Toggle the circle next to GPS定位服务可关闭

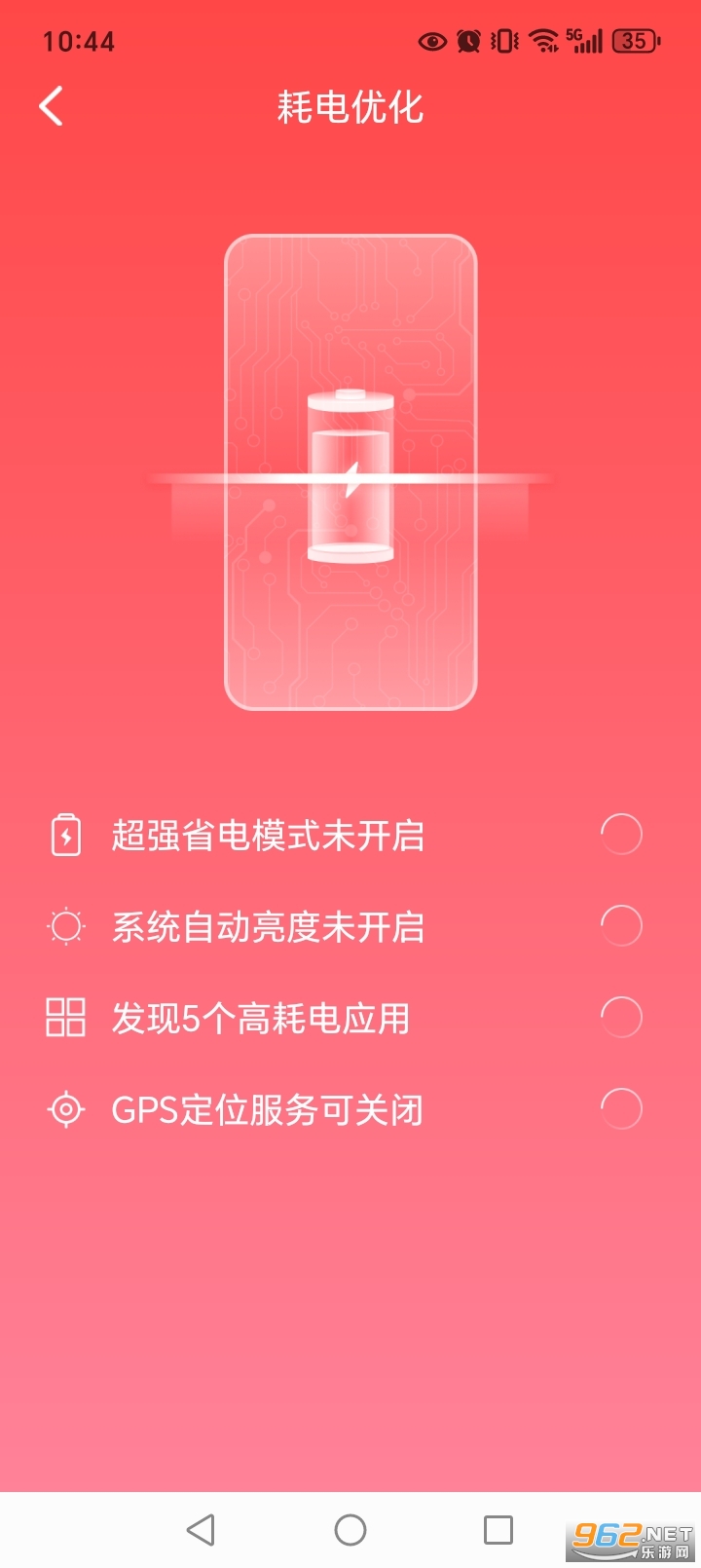621,1108
